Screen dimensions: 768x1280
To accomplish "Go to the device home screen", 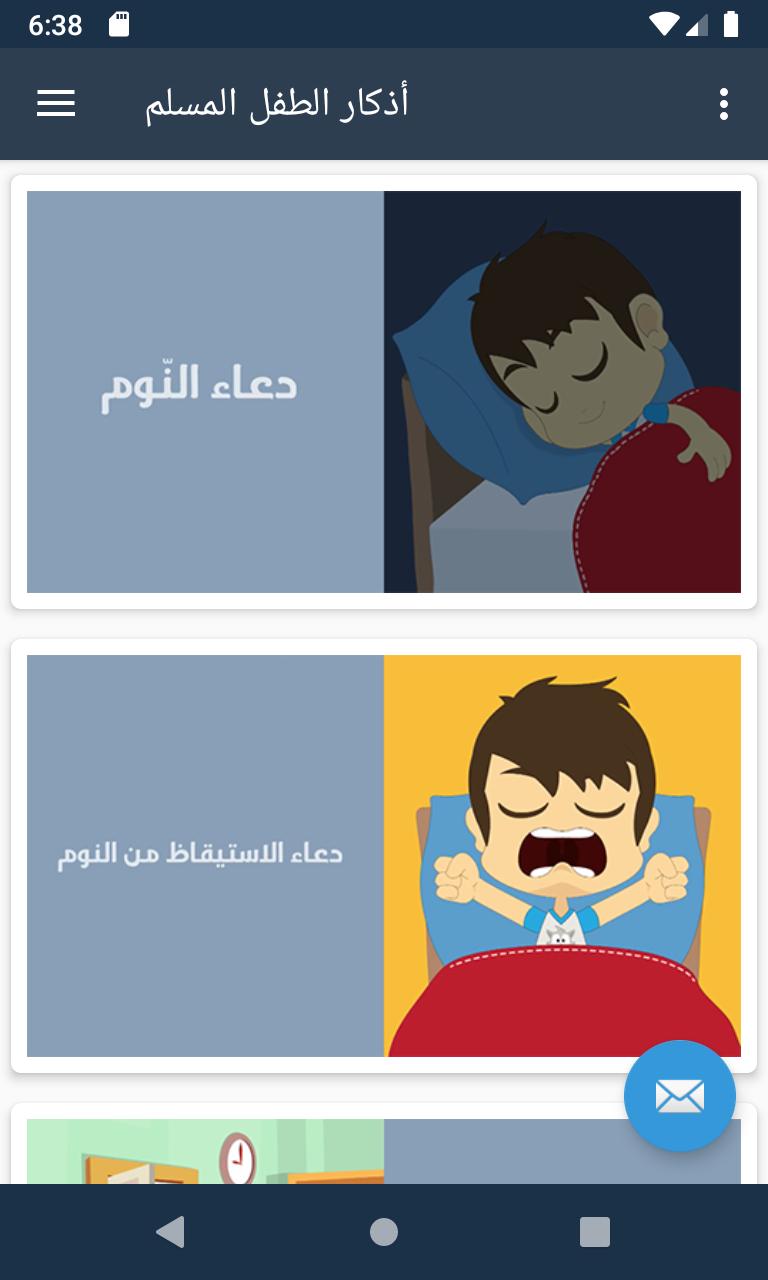I will click(x=384, y=1232).
